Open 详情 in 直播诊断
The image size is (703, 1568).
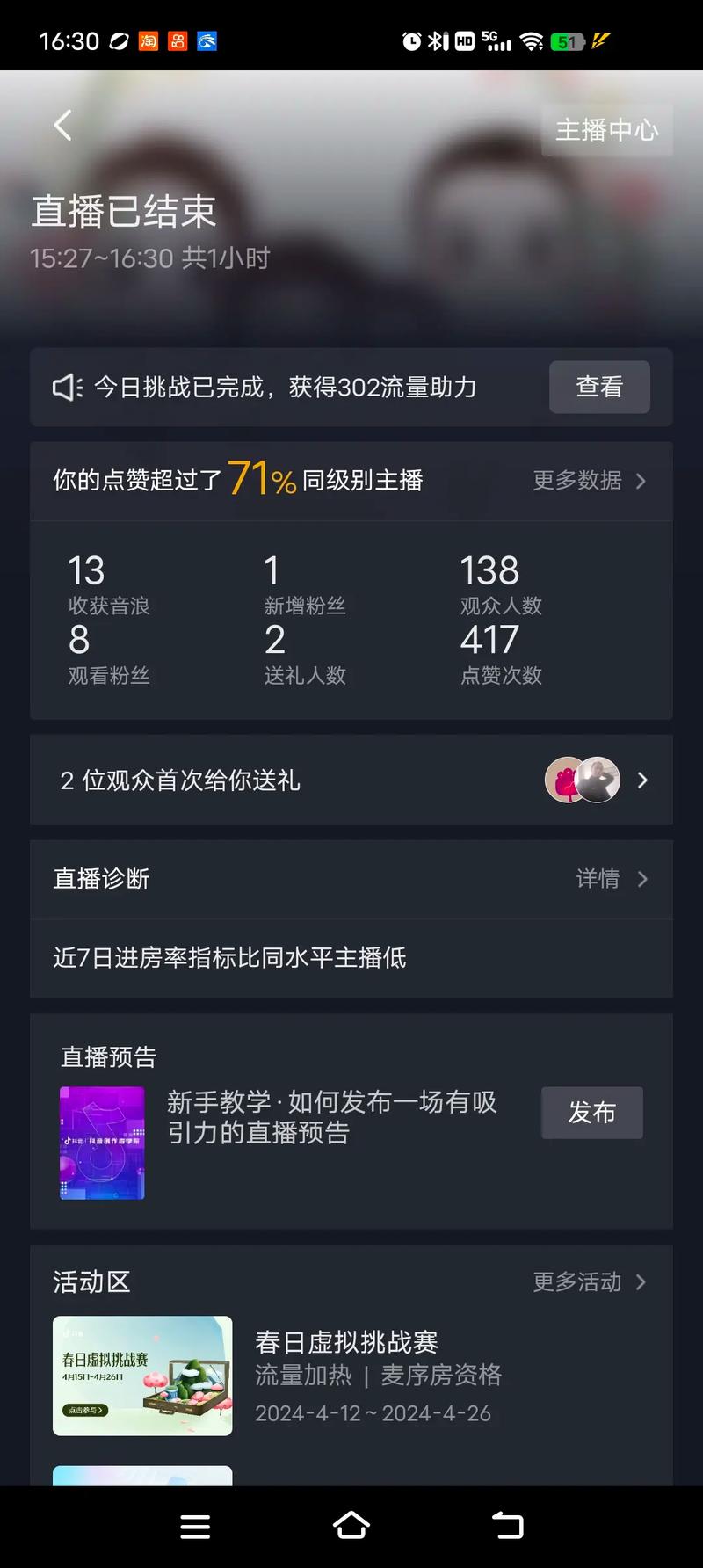(611, 879)
